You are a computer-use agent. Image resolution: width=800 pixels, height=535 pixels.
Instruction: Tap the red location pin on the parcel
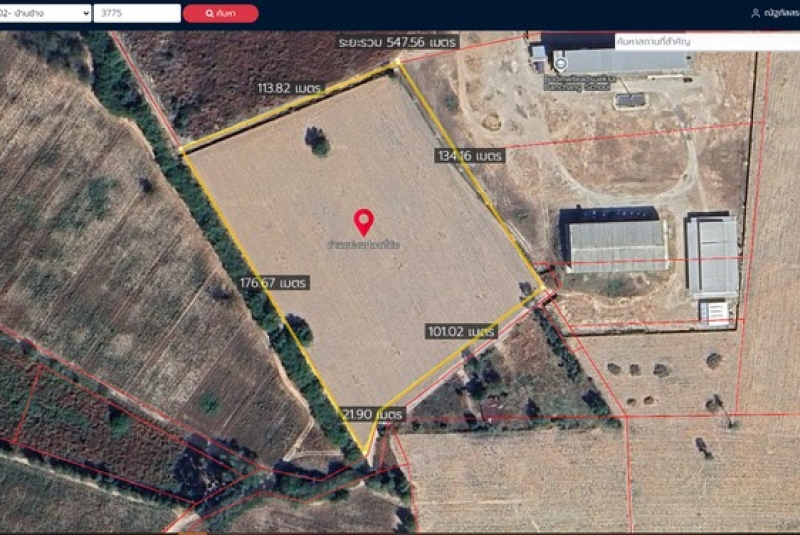[x=364, y=221]
